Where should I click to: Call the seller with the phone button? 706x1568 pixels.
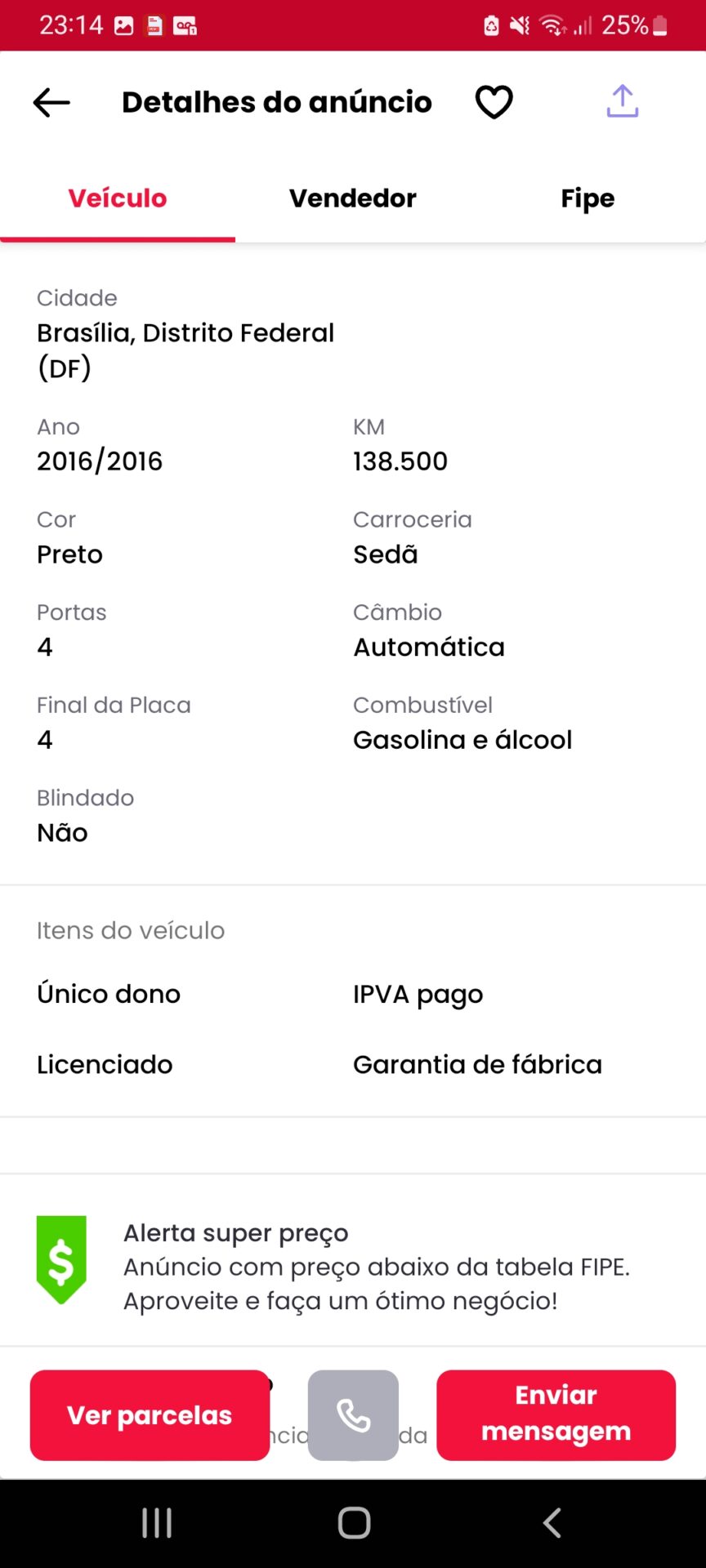pos(353,1415)
